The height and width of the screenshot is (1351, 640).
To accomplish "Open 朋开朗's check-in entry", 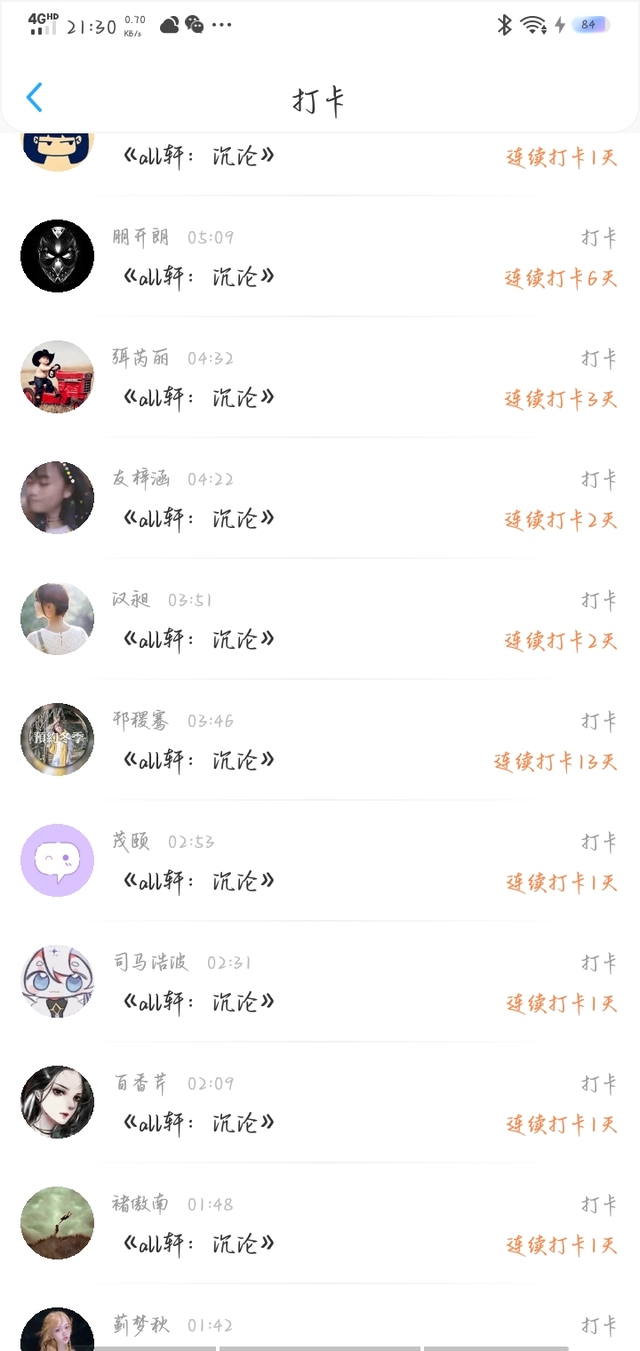I will point(320,257).
